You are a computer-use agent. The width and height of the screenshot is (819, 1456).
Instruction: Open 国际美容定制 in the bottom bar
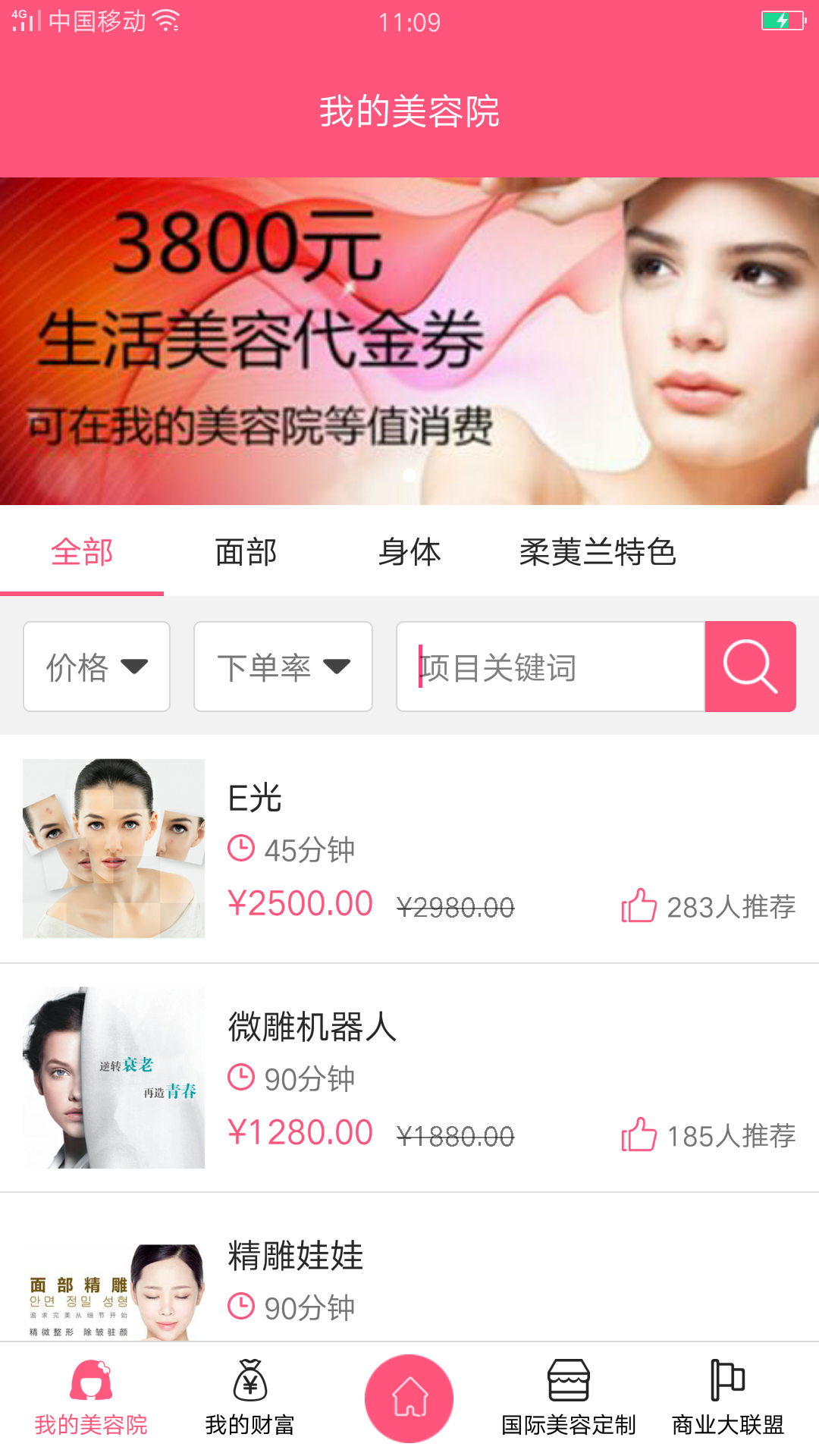(569, 1398)
